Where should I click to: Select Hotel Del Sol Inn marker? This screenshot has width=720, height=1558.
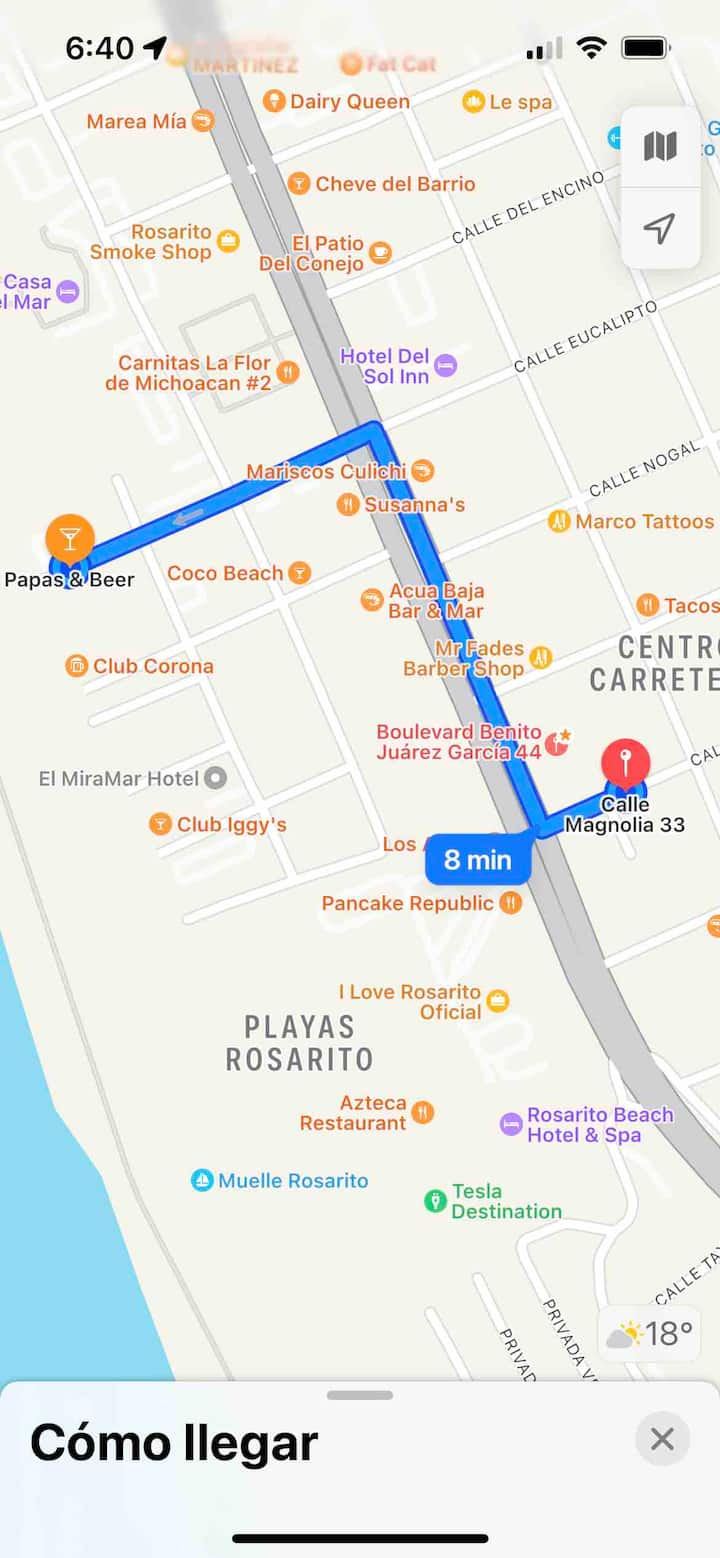[x=445, y=365]
